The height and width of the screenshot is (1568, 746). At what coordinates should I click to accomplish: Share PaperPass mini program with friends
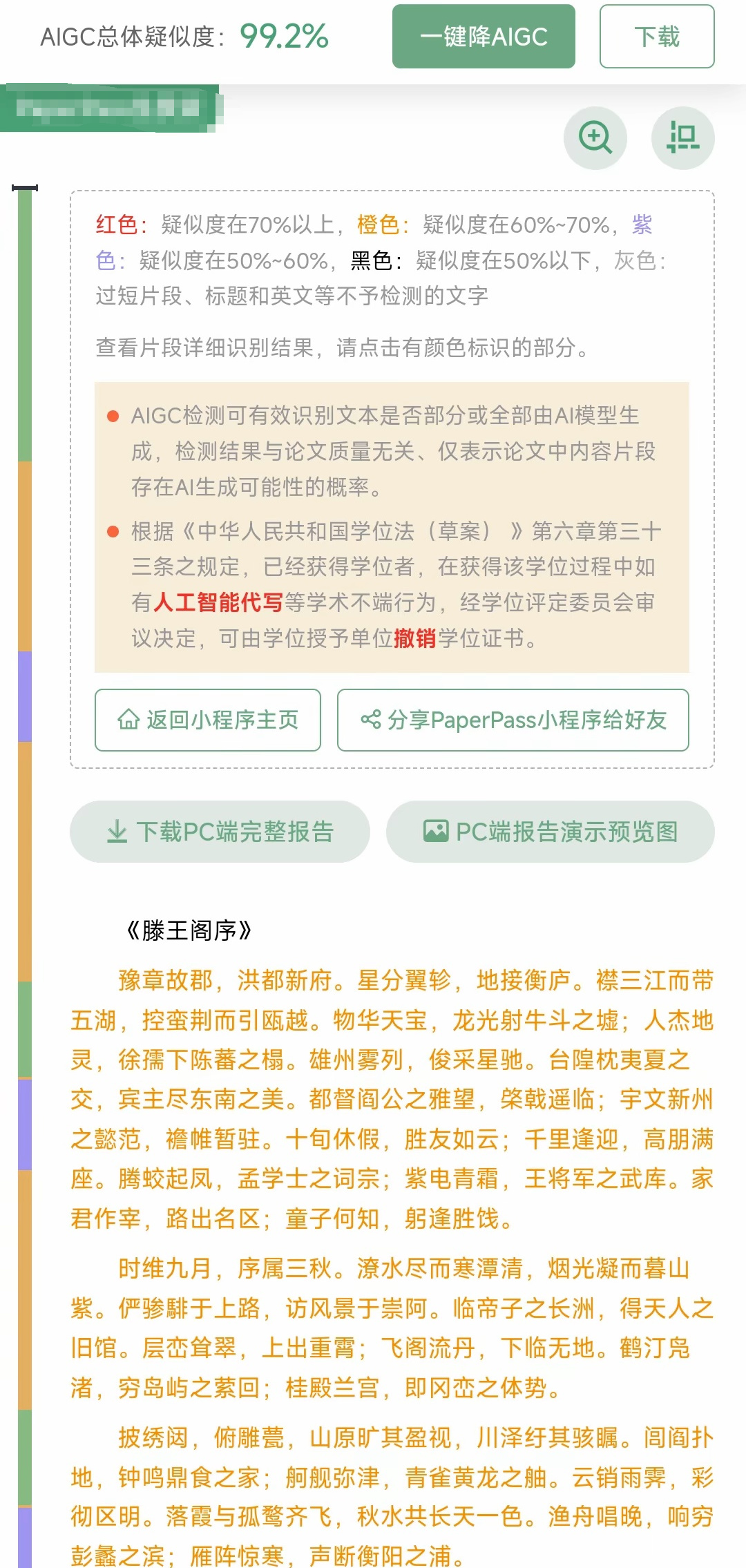tap(513, 720)
